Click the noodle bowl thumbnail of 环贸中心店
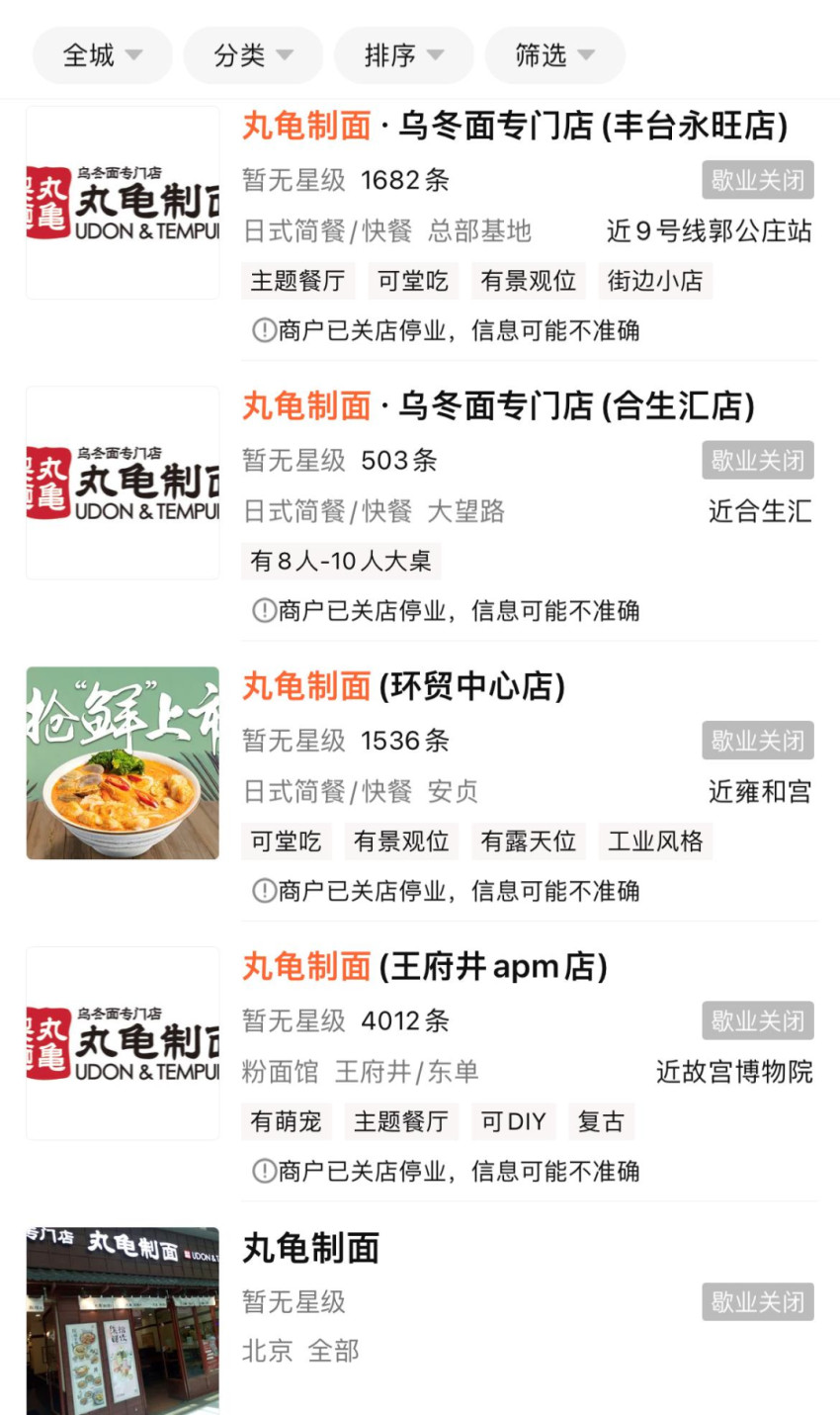 (122, 762)
